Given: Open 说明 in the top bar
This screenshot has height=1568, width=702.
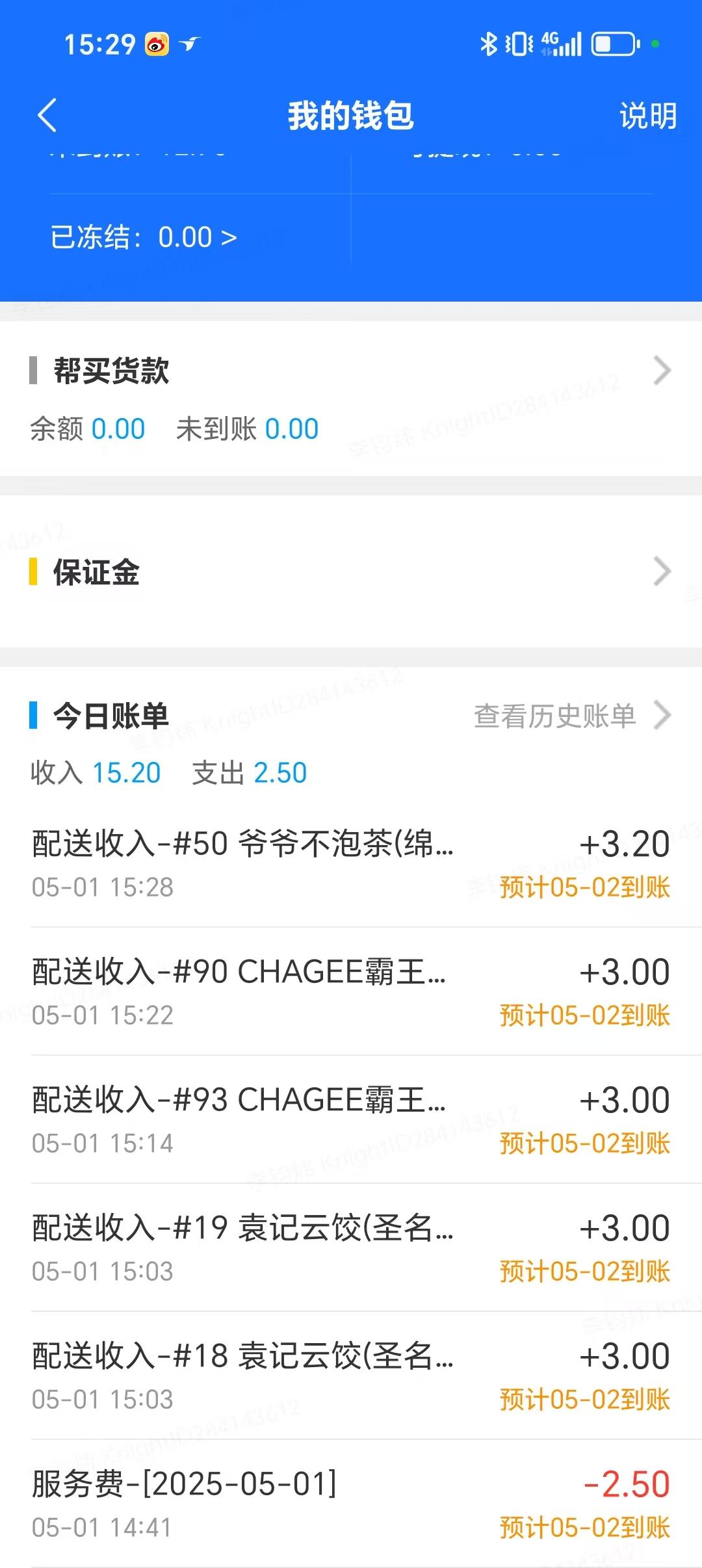Looking at the screenshot, I should pyautogui.click(x=647, y=116).
